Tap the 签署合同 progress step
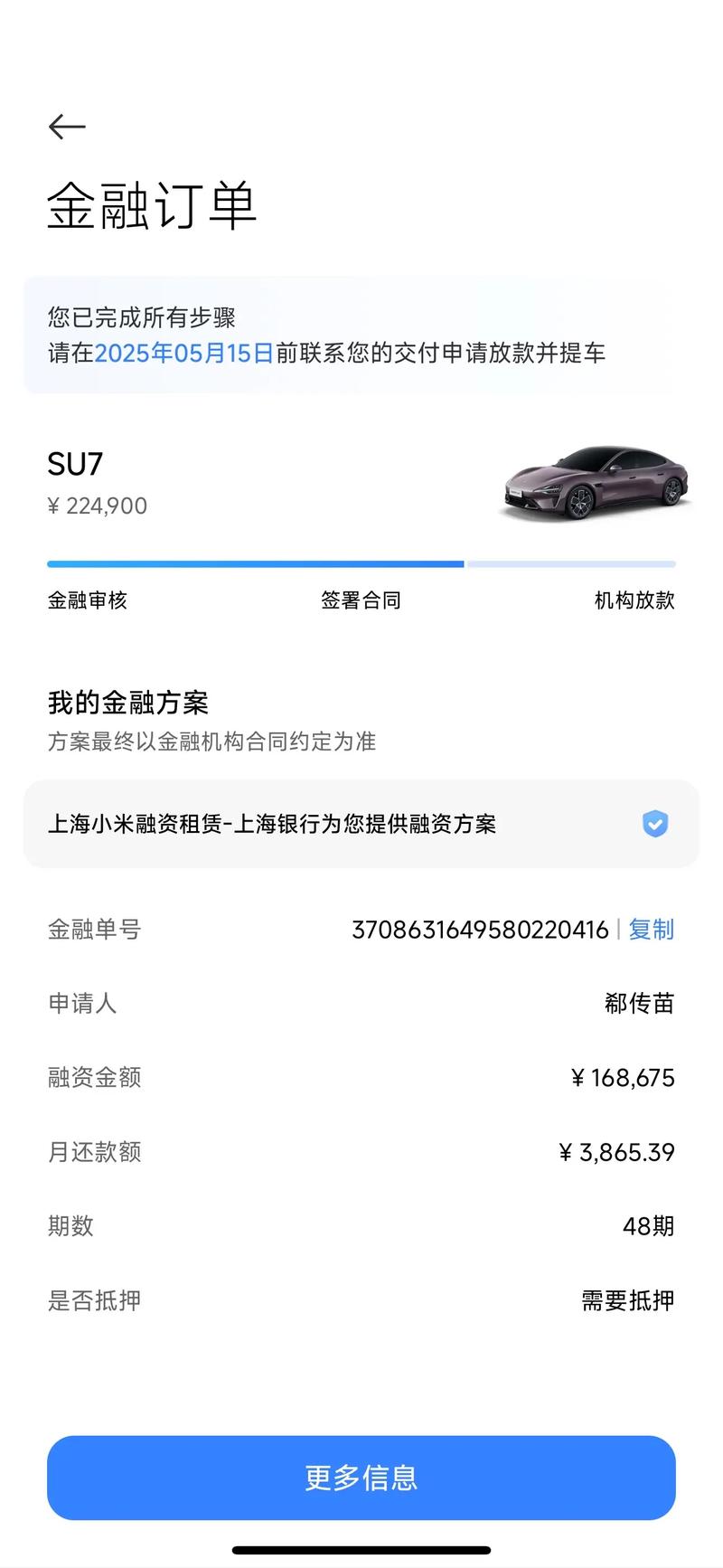The image size is (723, 1568). point(361,600)
